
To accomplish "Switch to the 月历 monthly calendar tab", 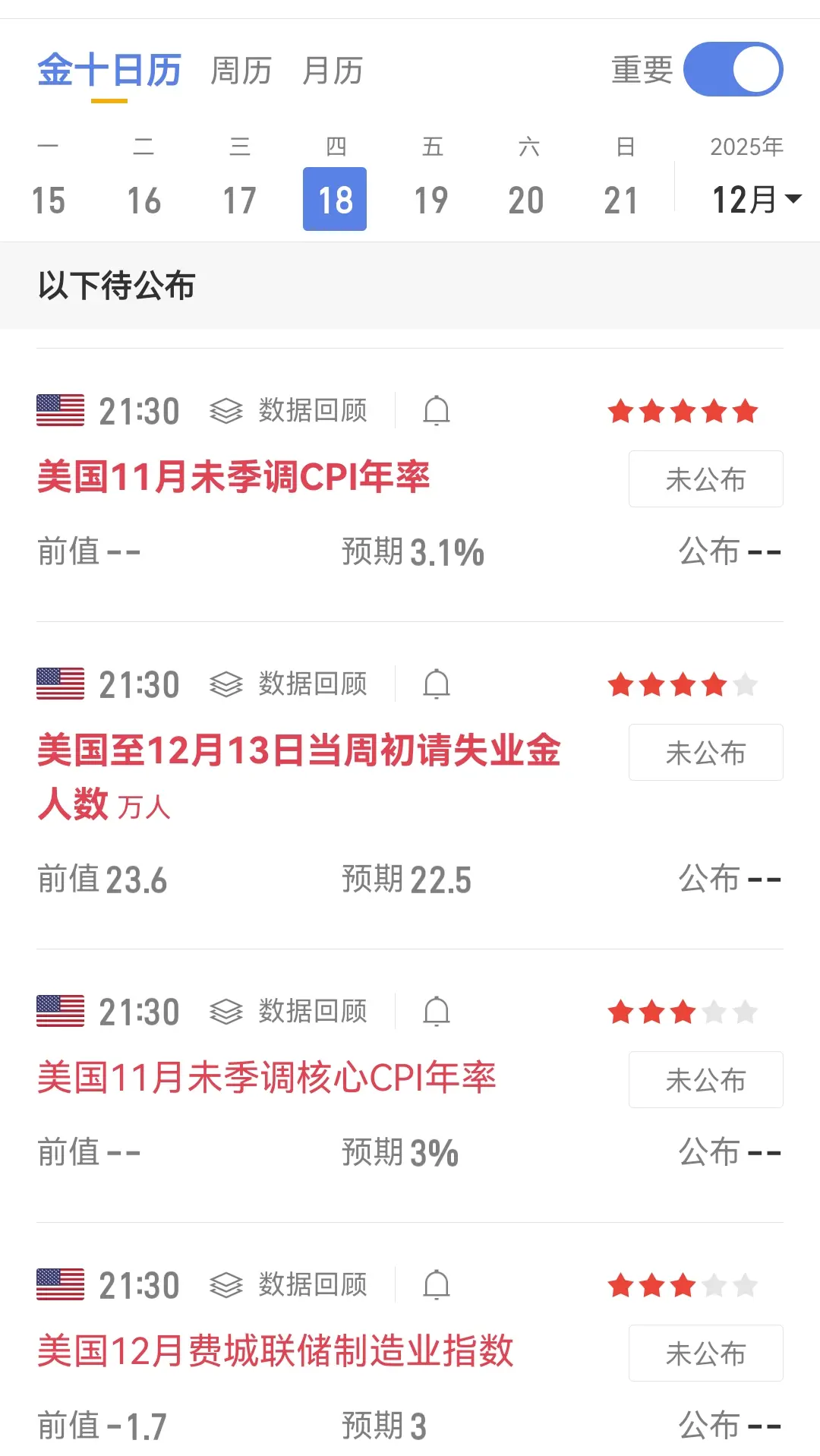I will tap(333, 71).
